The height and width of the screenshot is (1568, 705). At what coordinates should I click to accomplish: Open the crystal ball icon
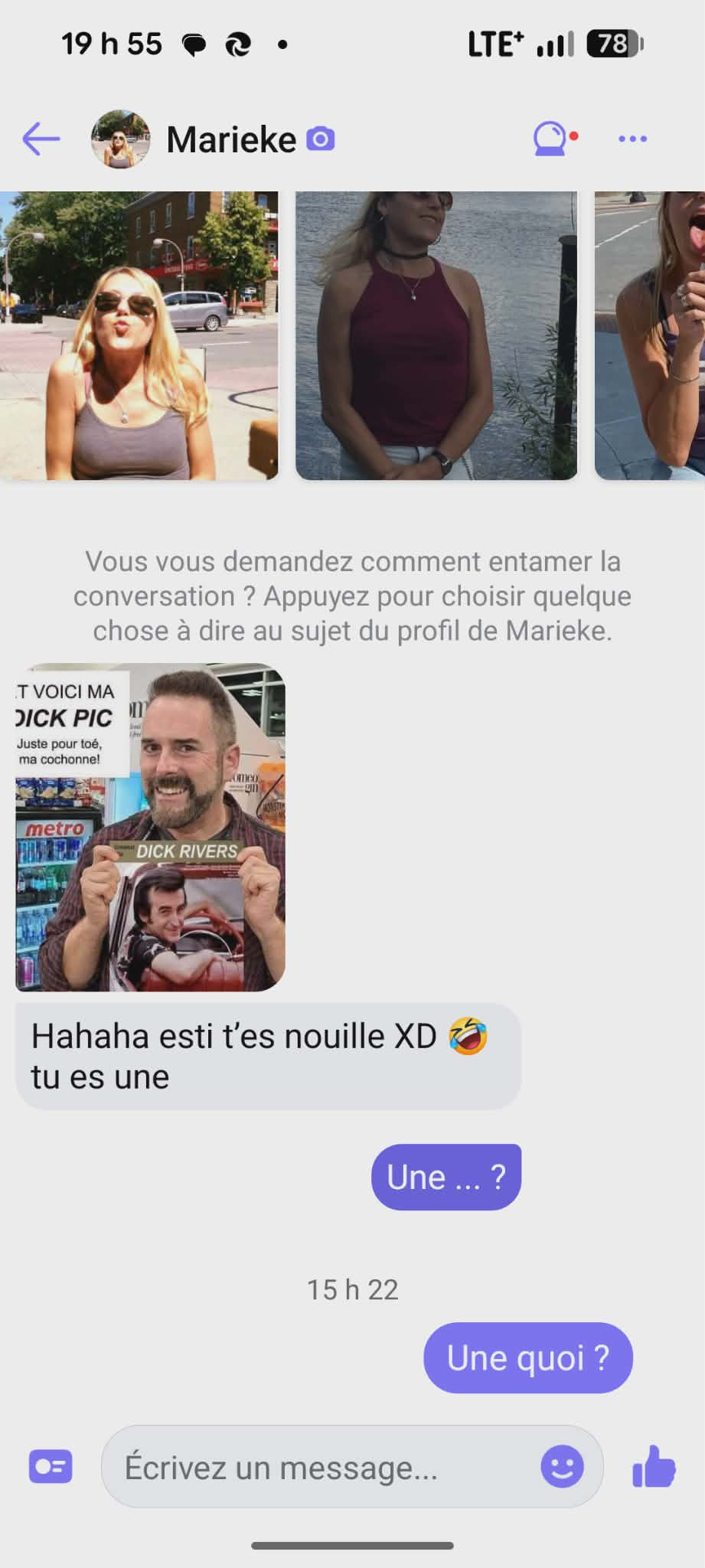coord(553,139)
